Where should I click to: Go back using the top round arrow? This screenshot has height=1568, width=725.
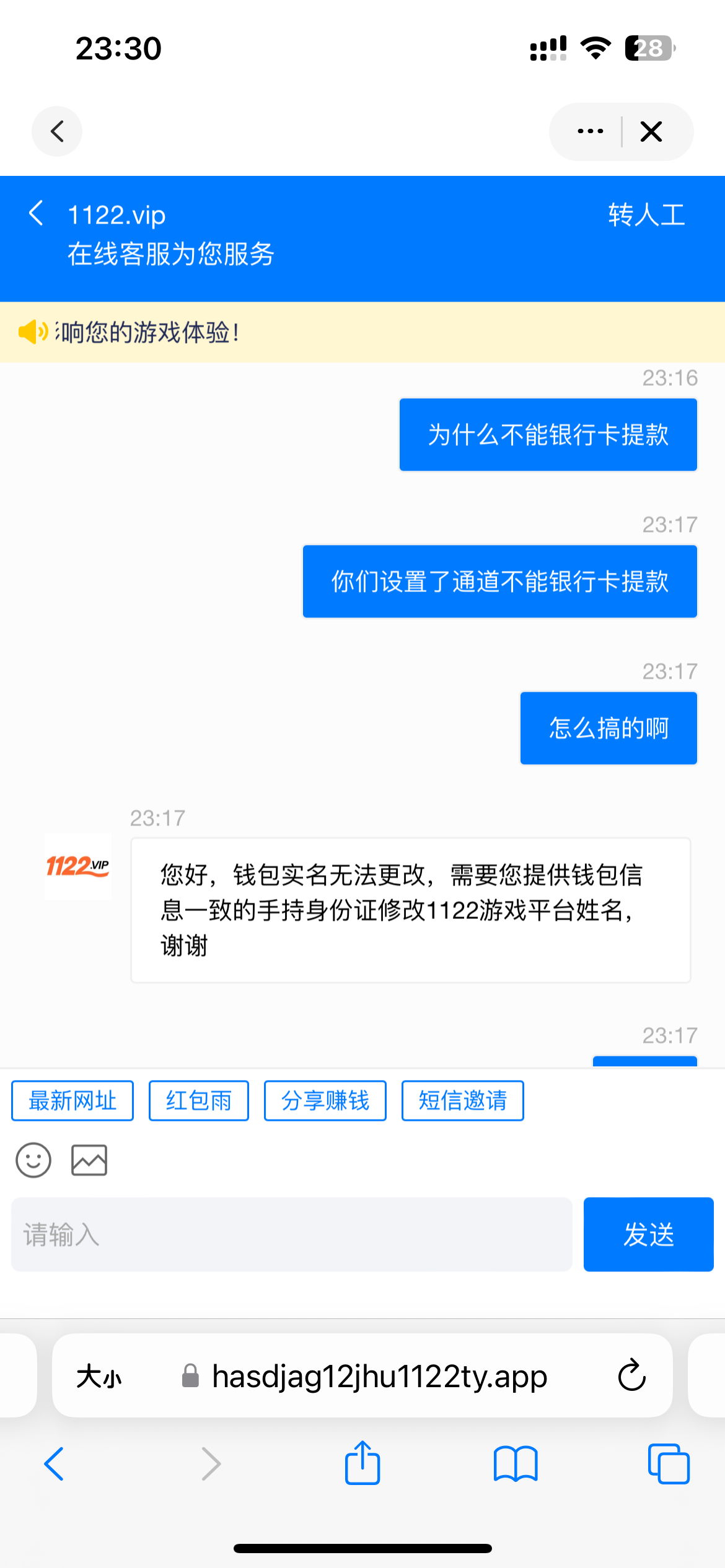click(57, 131)
